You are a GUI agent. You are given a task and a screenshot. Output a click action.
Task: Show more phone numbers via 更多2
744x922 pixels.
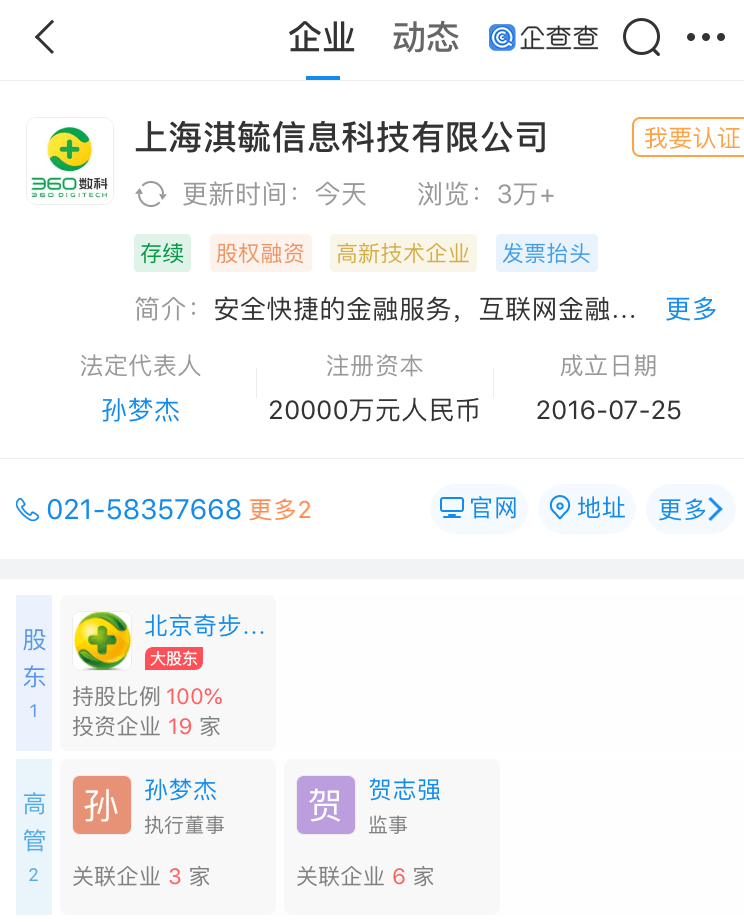point(280,510)
